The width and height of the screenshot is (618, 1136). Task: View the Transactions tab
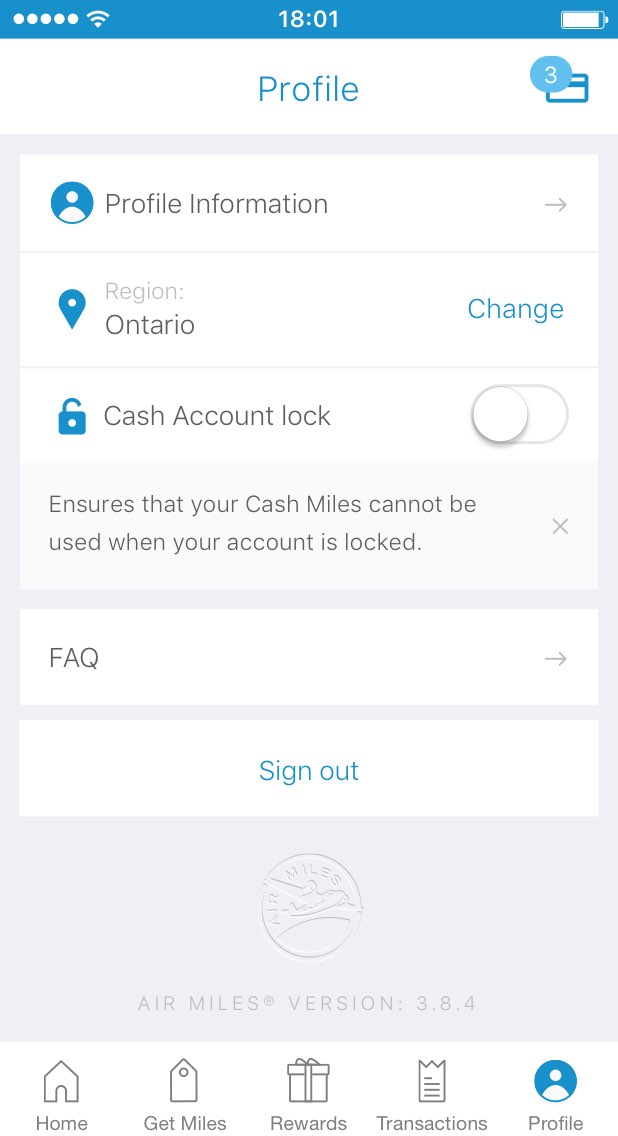[x=432, y=1095]
